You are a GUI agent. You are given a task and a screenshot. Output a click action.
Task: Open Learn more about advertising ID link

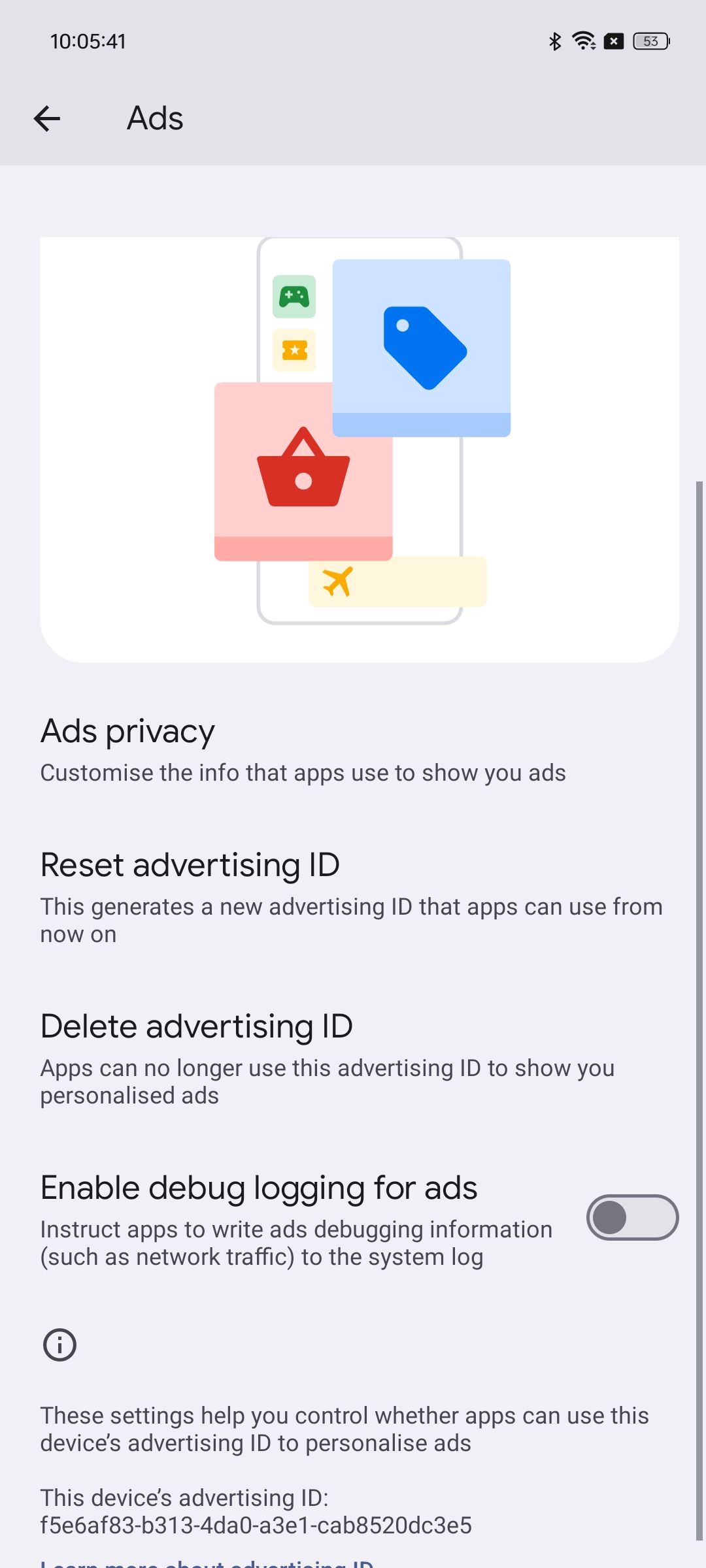pyautogui.click(x=207, y=1563)
